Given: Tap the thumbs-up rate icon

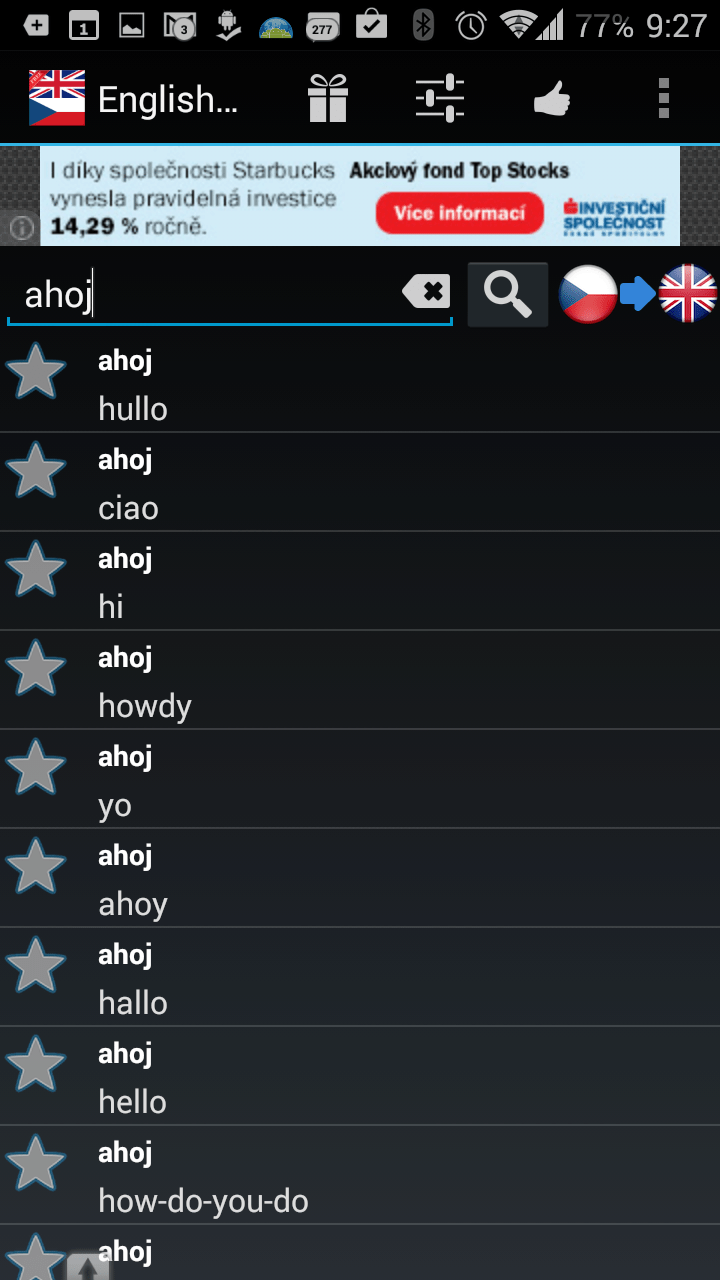Looking at the screenshot, I should pyautogui.click(x=552, y=99).
